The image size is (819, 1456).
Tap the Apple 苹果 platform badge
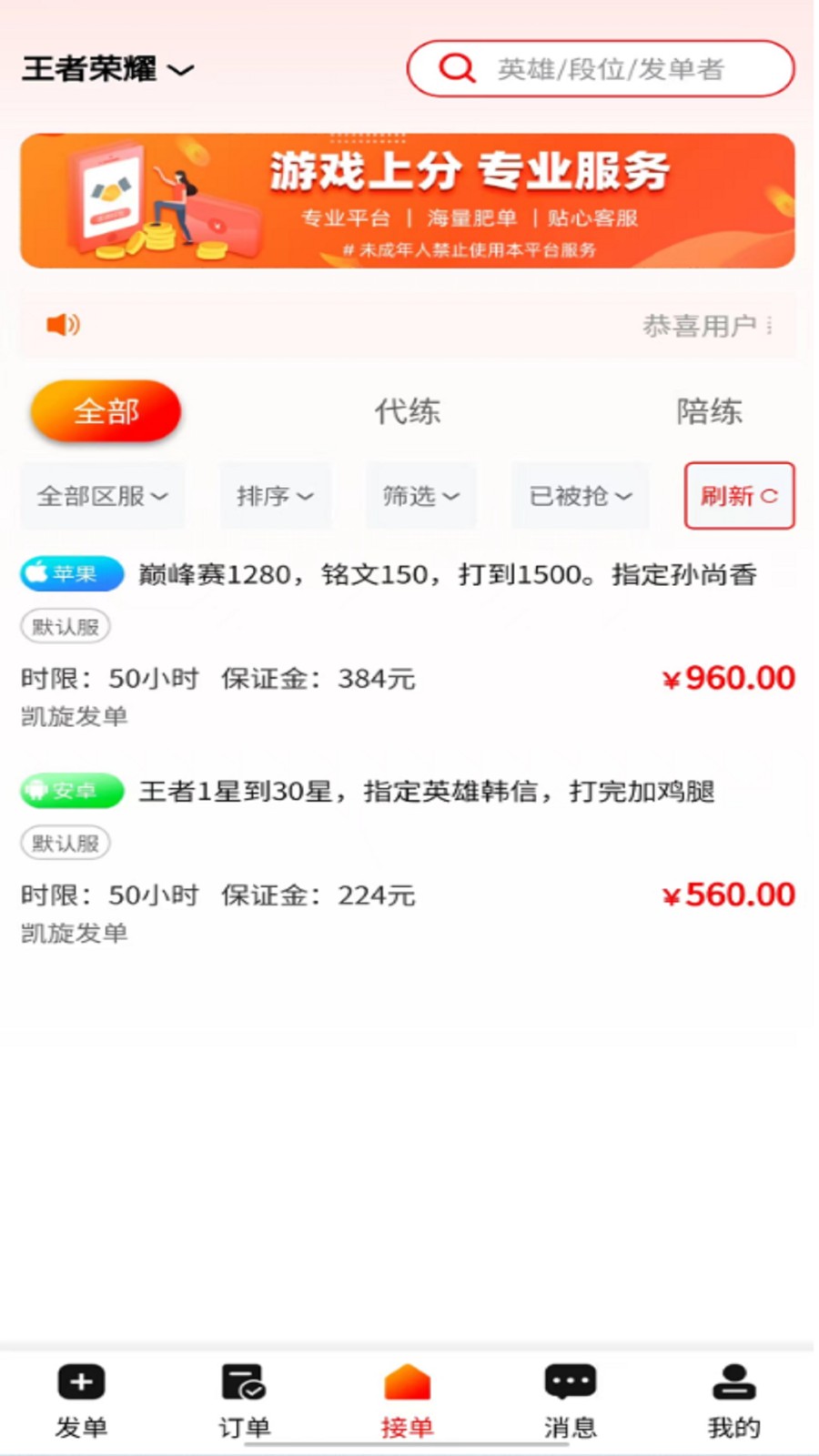coord(71,574)
